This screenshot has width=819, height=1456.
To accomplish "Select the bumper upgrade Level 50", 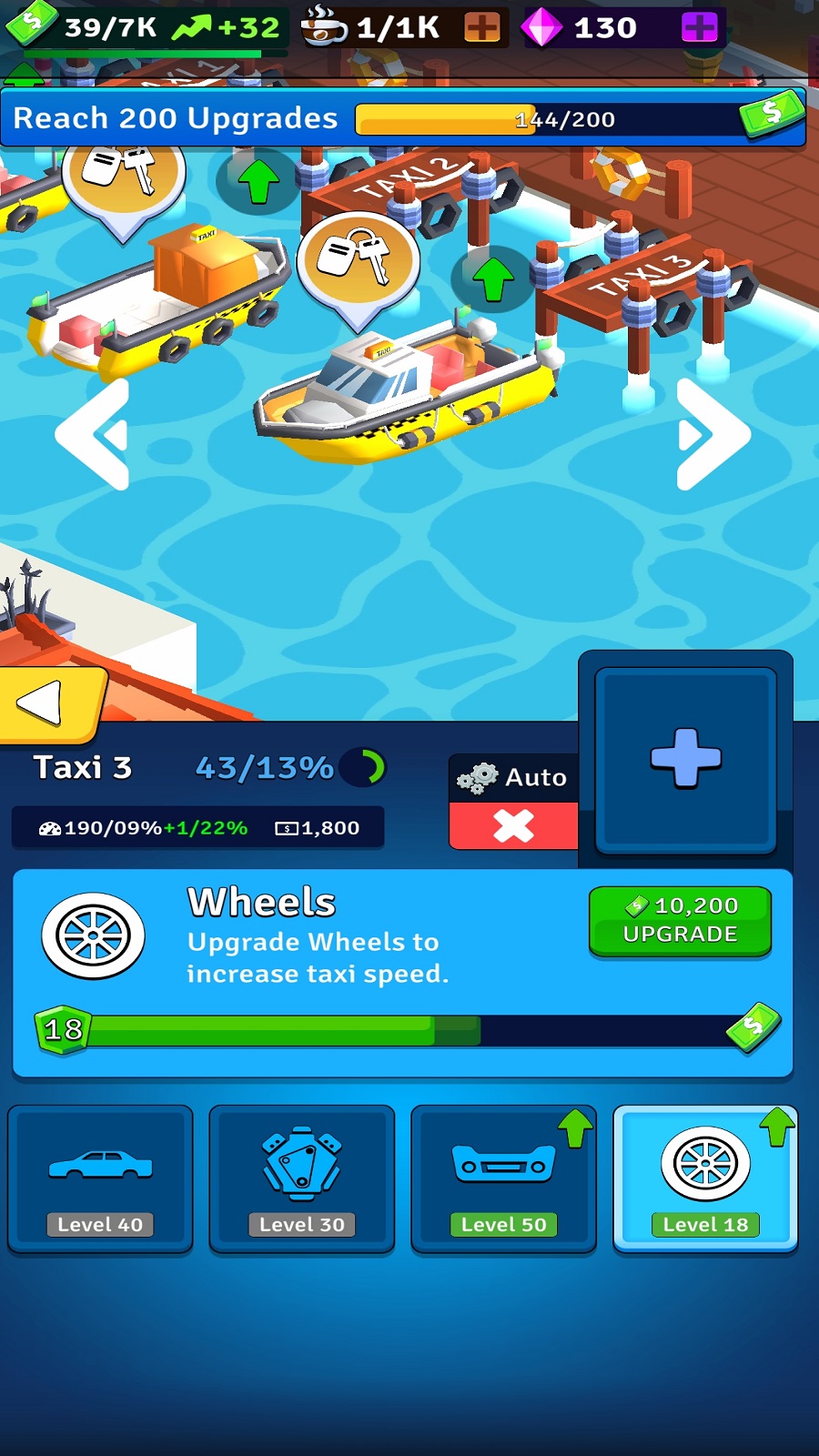I will point(503,1178).
